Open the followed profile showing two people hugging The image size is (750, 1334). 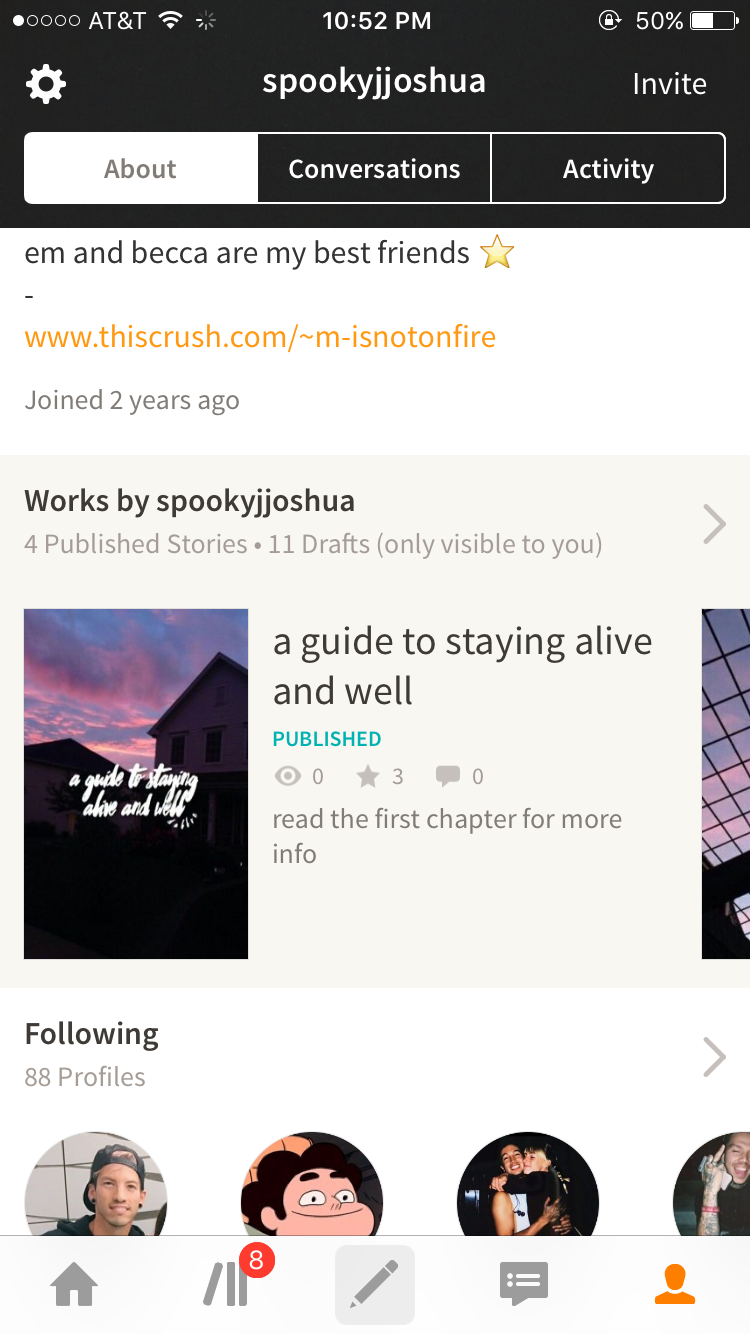click(x=528, y=1190)
